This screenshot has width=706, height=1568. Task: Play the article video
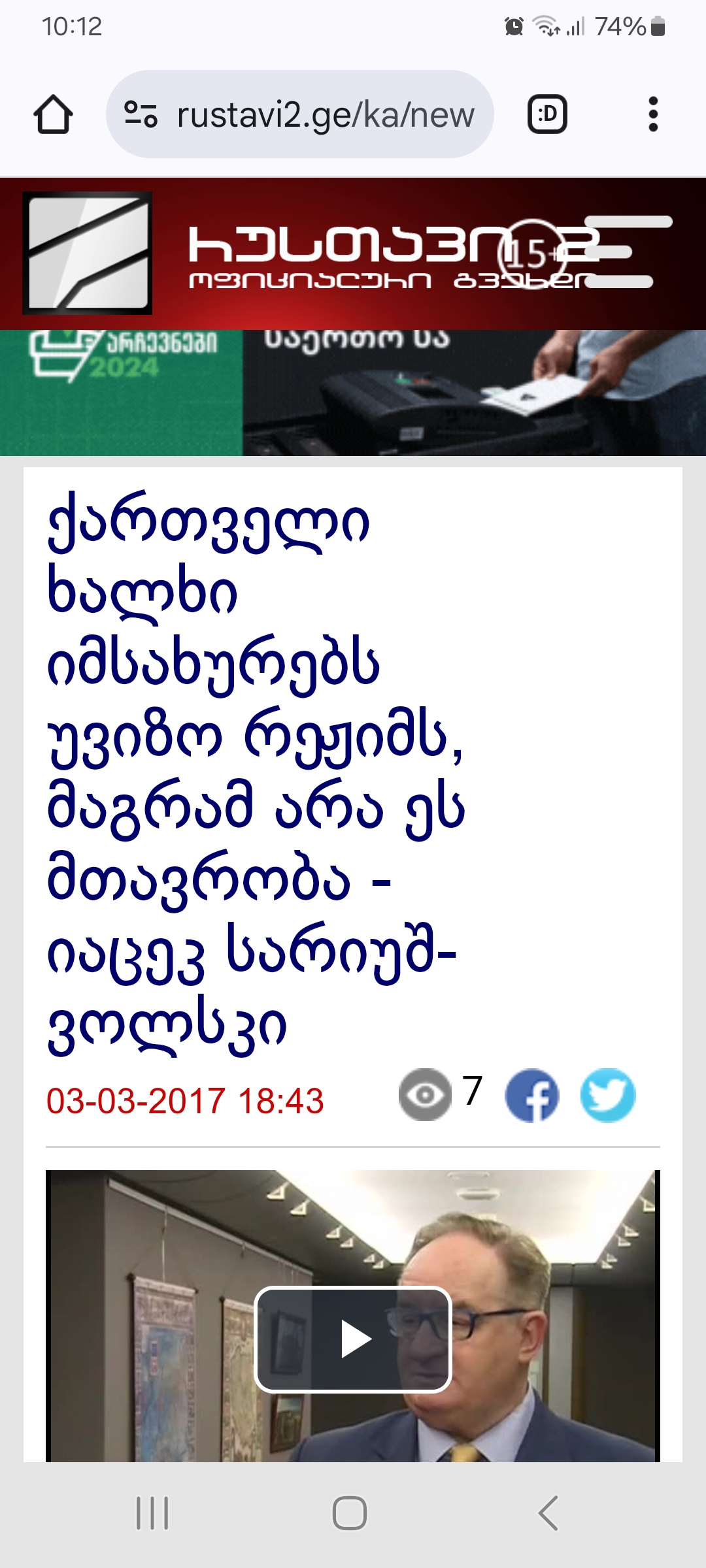(x=353, y=1339)
